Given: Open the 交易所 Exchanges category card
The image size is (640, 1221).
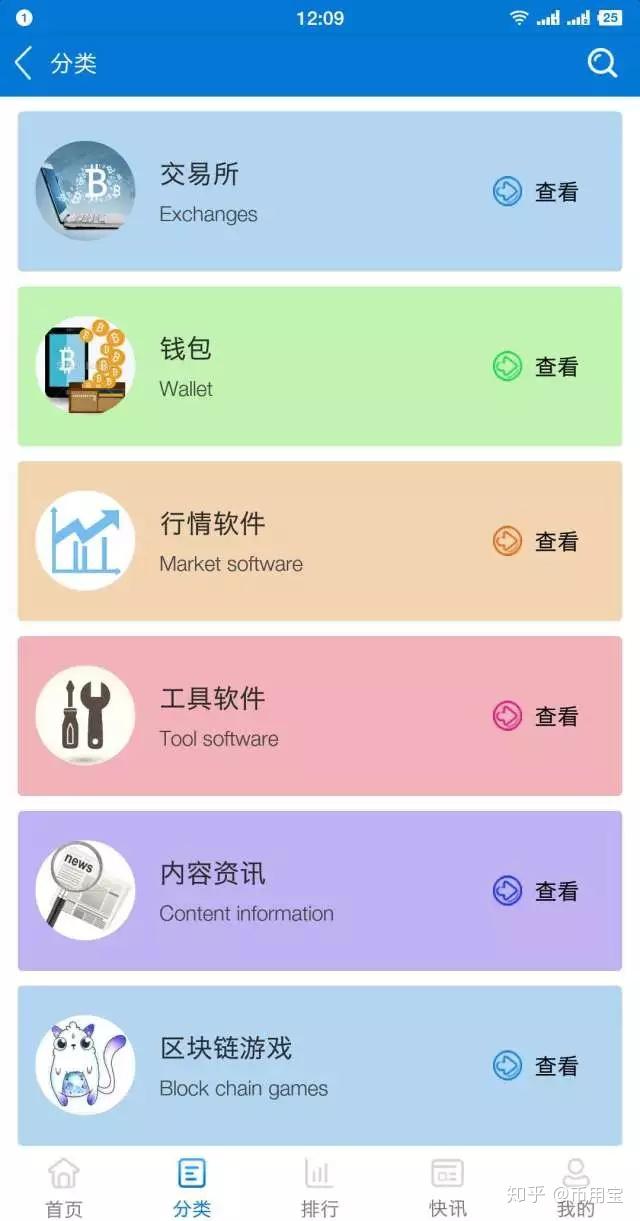Looking at the screenshot, I should 320,191.
